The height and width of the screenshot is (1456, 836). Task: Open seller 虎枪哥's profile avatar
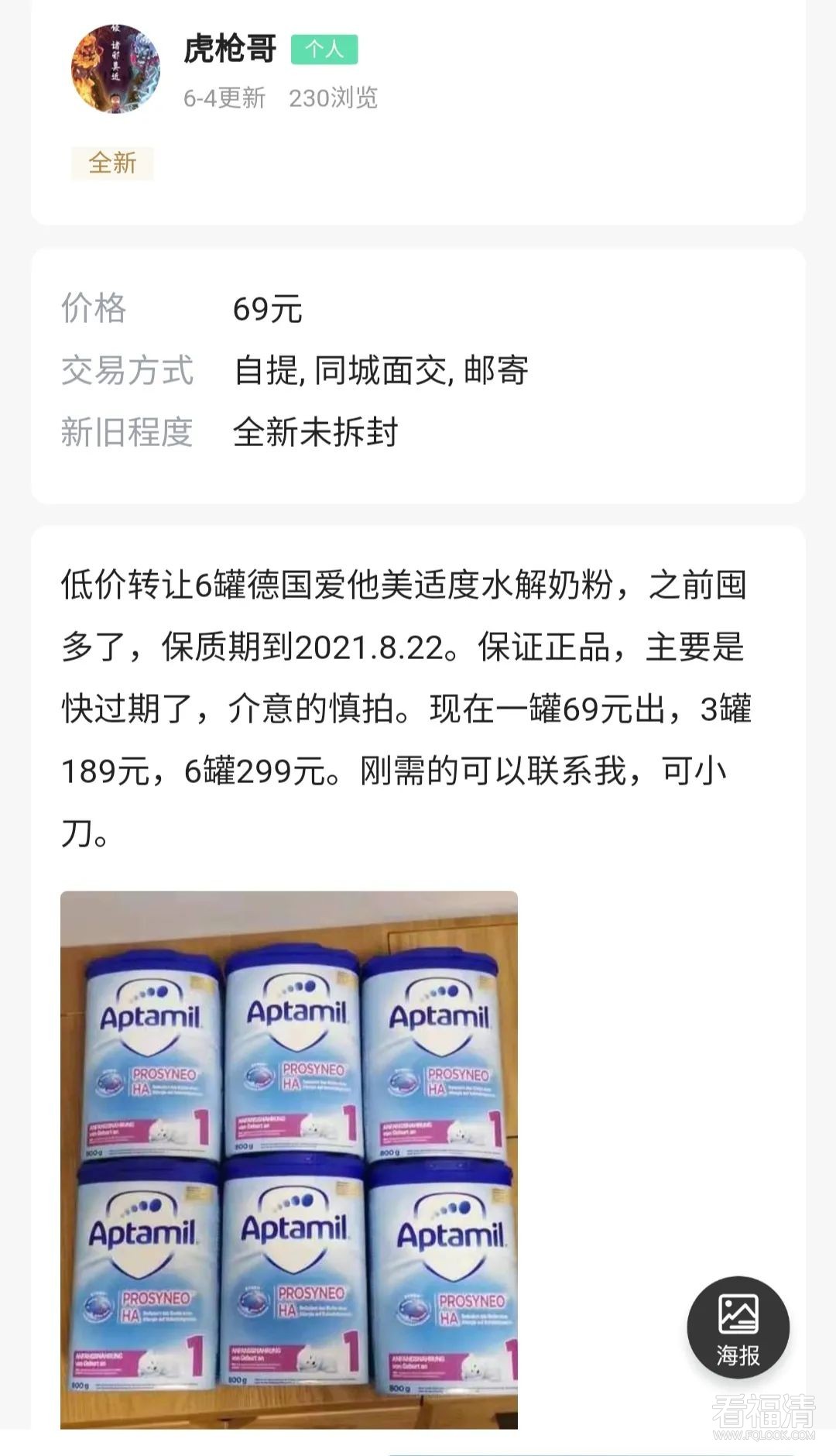pos(115,70)
